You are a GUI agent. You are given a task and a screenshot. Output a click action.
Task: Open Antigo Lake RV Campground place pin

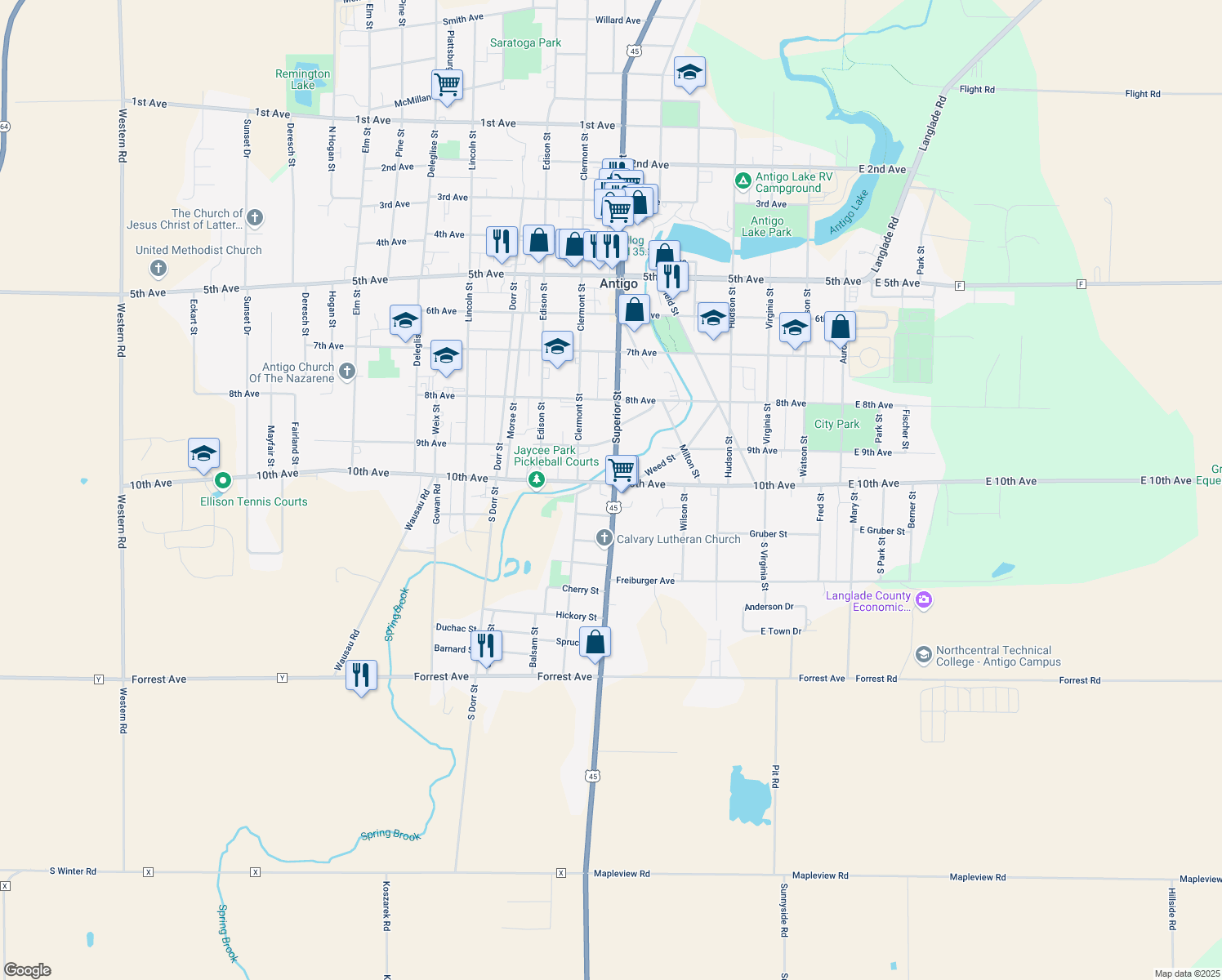743,180
